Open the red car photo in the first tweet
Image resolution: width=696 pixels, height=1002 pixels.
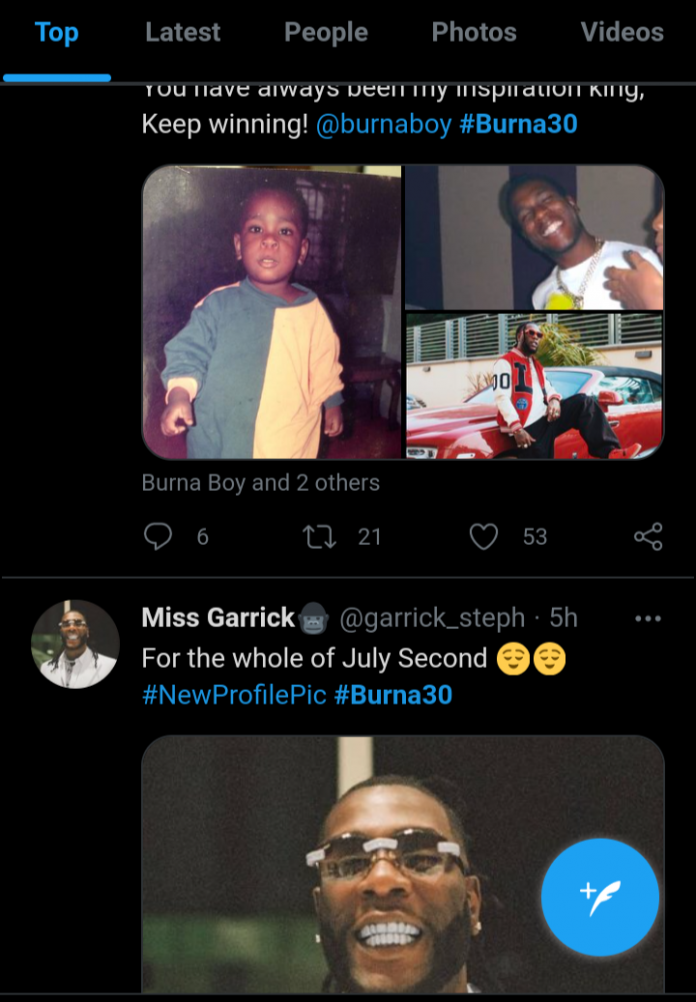[534, 386]
